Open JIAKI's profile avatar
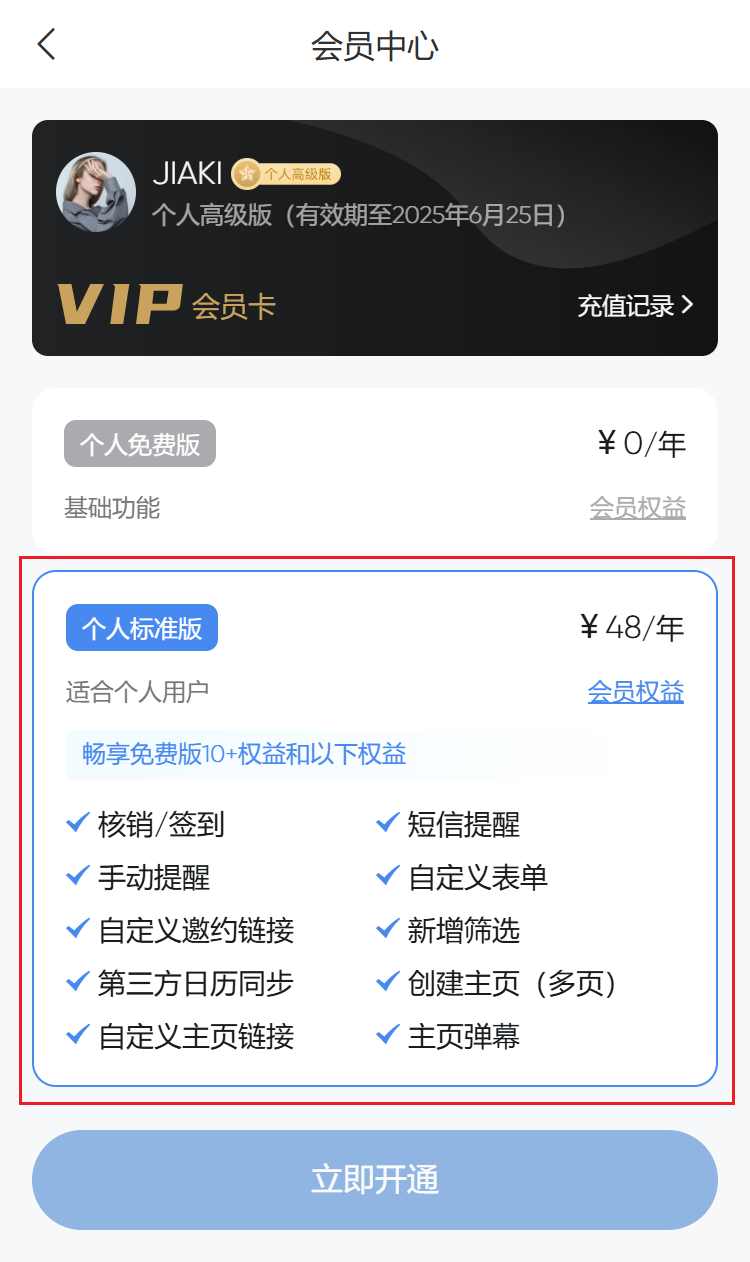 96,192
